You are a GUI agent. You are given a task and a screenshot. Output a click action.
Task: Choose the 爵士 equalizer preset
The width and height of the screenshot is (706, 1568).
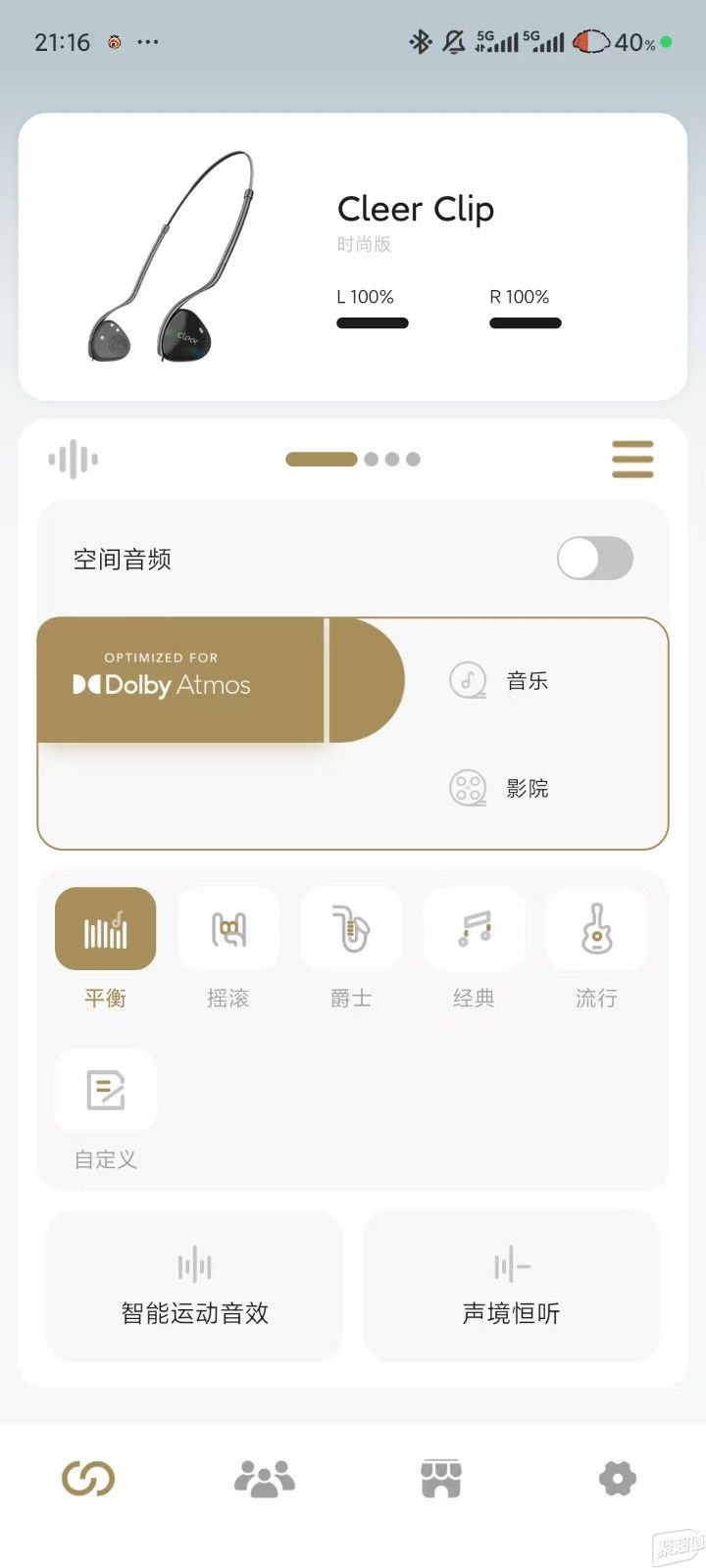[350, 929]
